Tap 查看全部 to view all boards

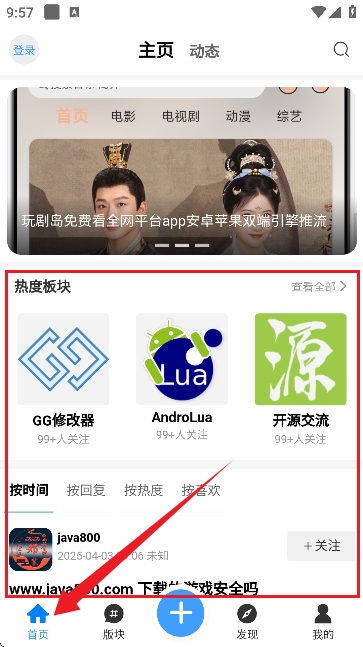(319, 286)
